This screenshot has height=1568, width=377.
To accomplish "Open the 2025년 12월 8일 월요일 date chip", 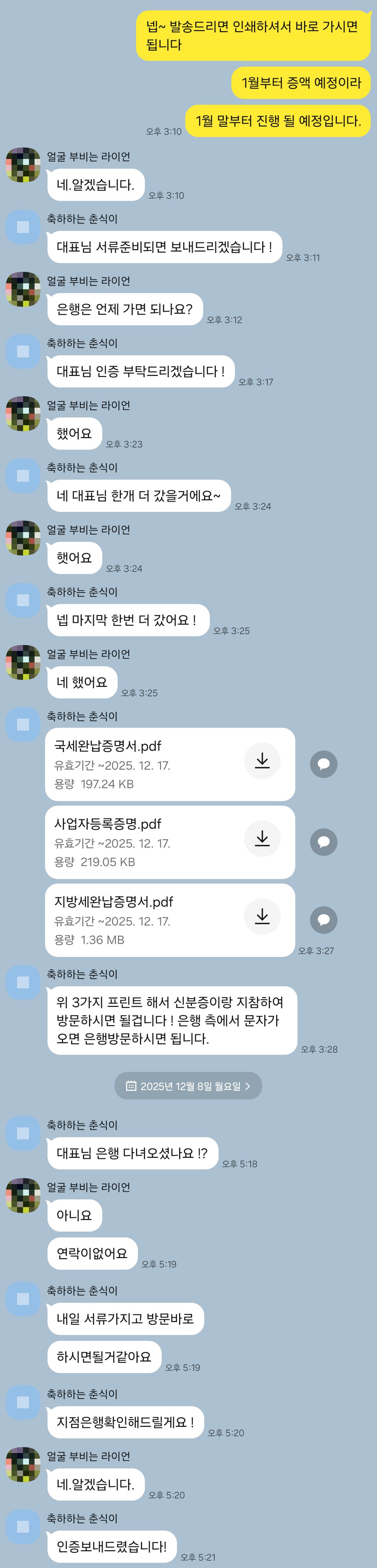I will (188, 1086).
